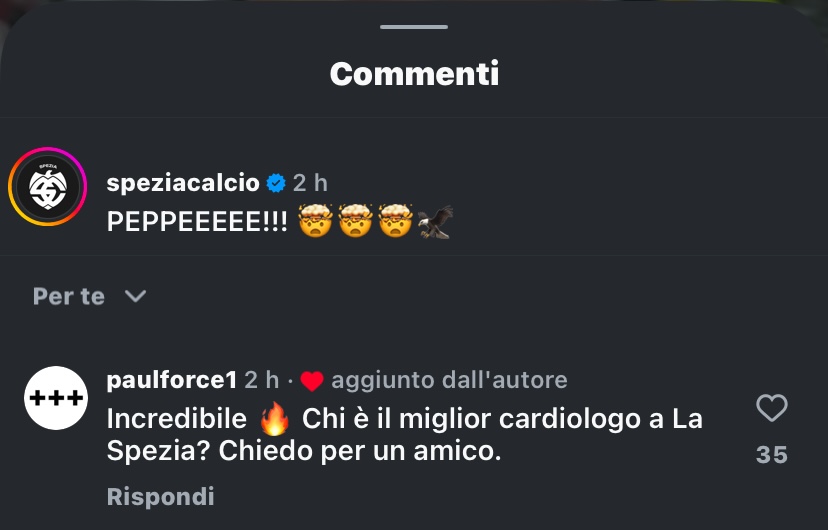828x530 pixels.
Task: Open speziacalcio's story from profile picture
Action: 48,187
